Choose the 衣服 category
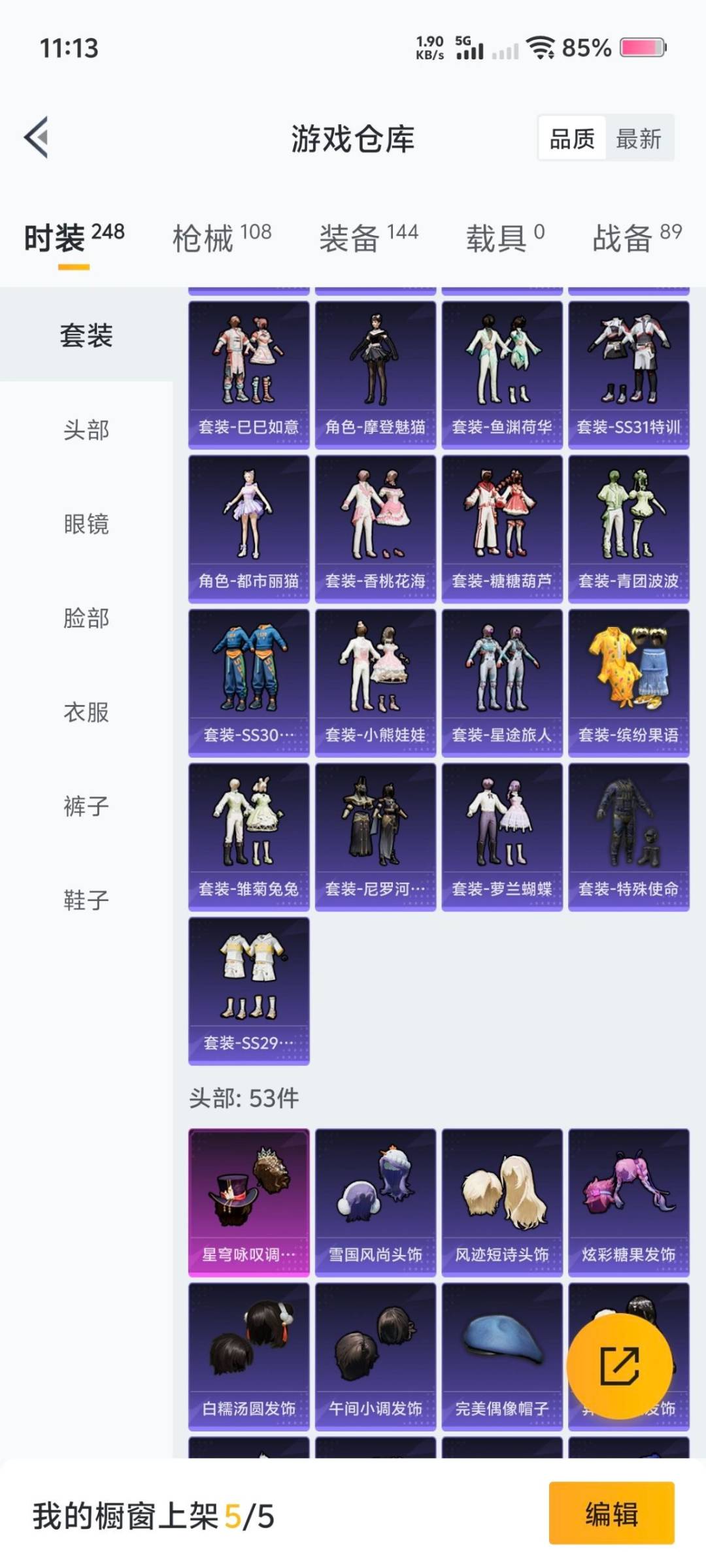The width and height of the screenshot is (706, 1568). click(86, 712)
